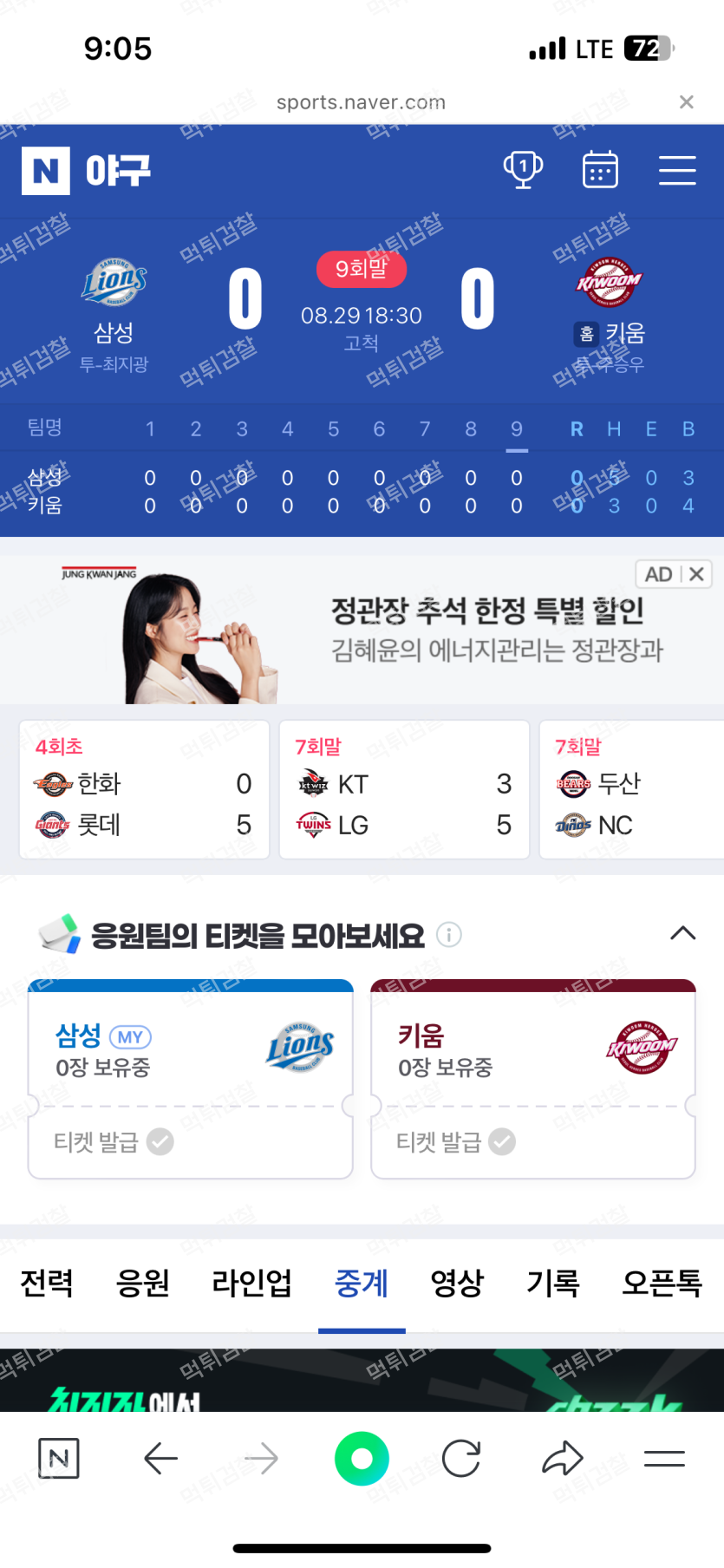Switch to the 라인업 tab
This screenshot has width=724, height=1568.
click(251, 1282)
